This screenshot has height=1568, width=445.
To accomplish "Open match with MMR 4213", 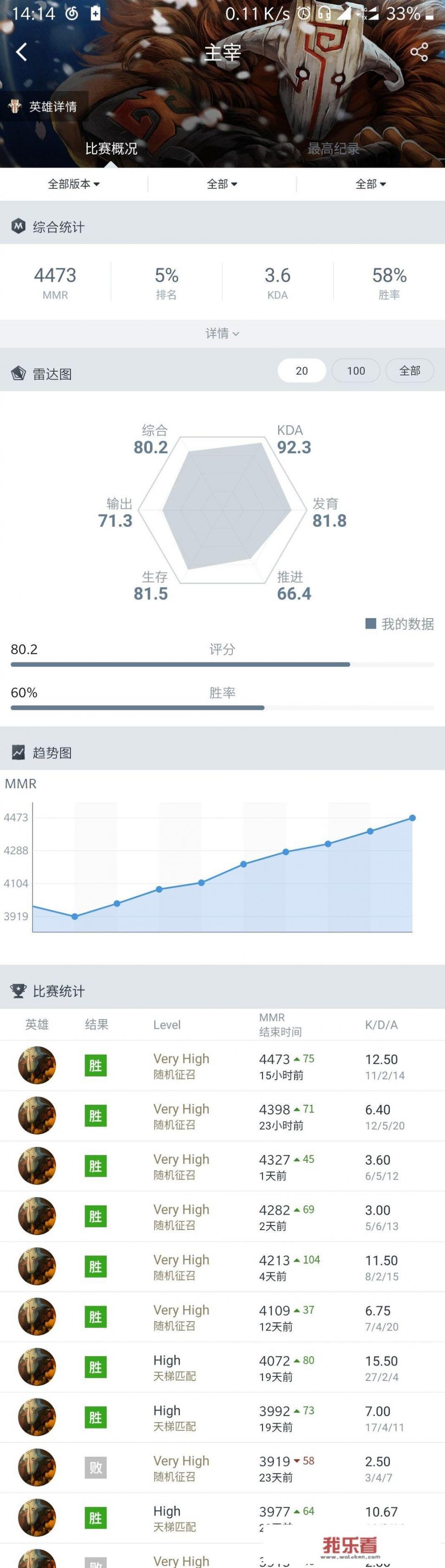I will click(x=222, y=1267).
